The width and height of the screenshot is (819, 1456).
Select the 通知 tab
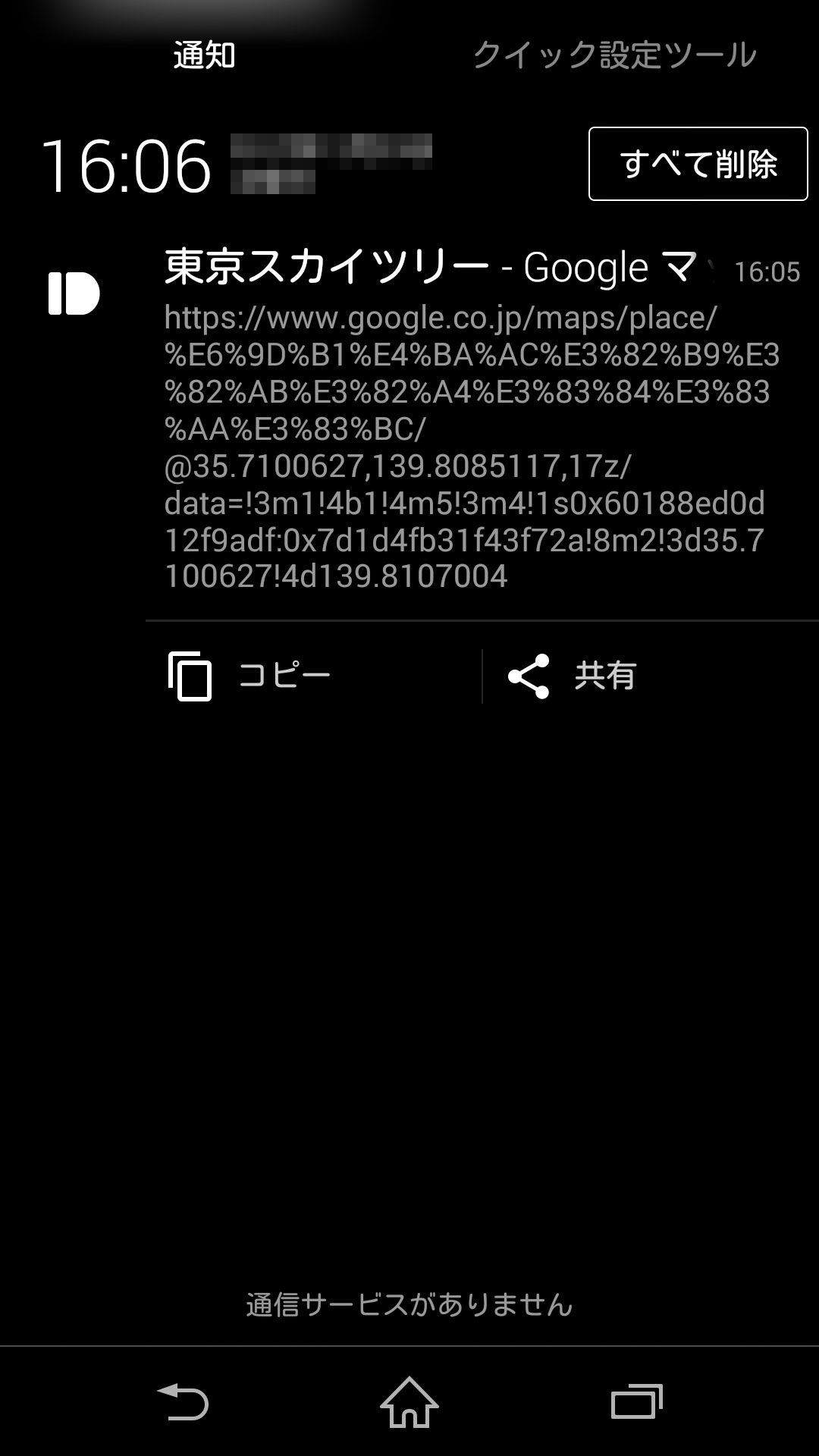205,55
